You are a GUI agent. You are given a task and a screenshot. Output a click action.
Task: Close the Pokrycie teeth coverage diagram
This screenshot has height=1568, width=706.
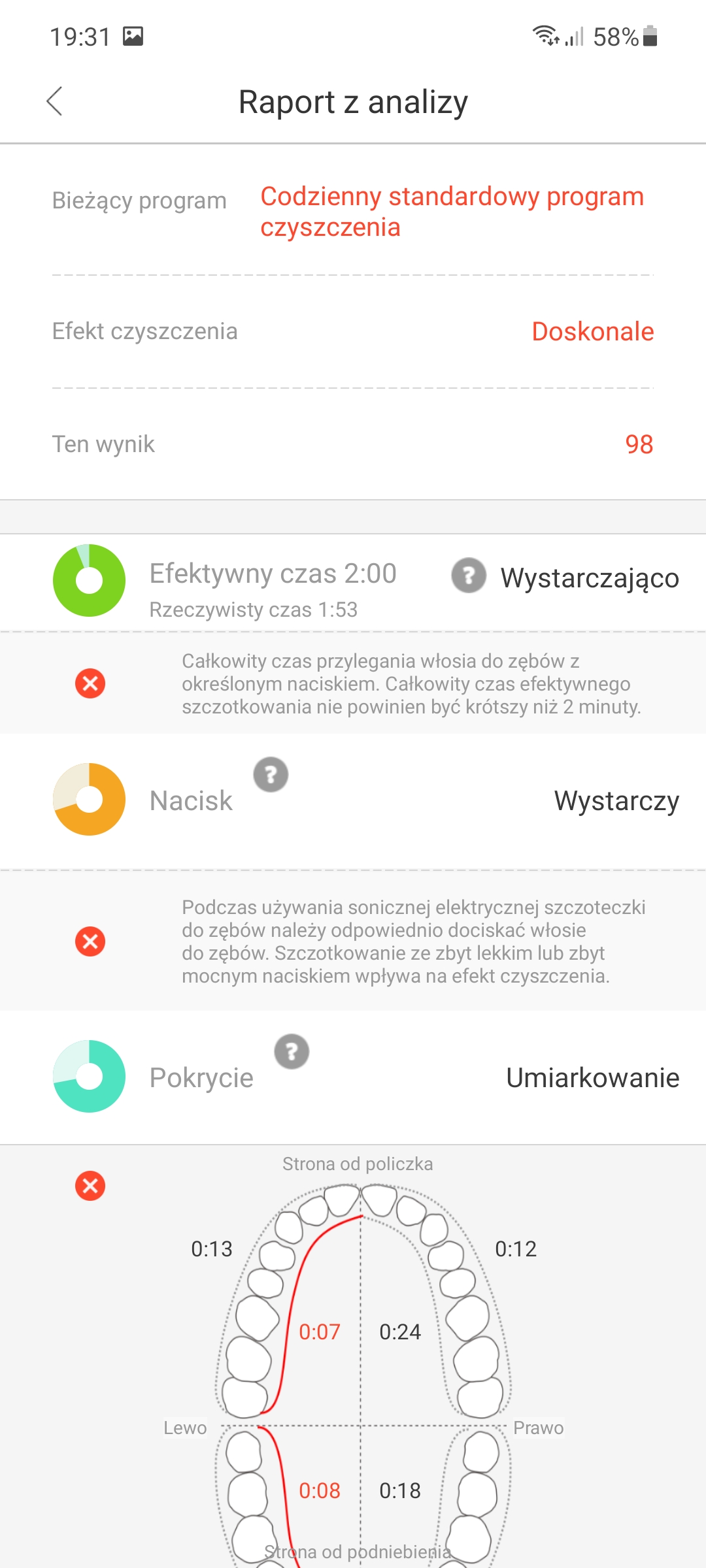point(90,1186)
